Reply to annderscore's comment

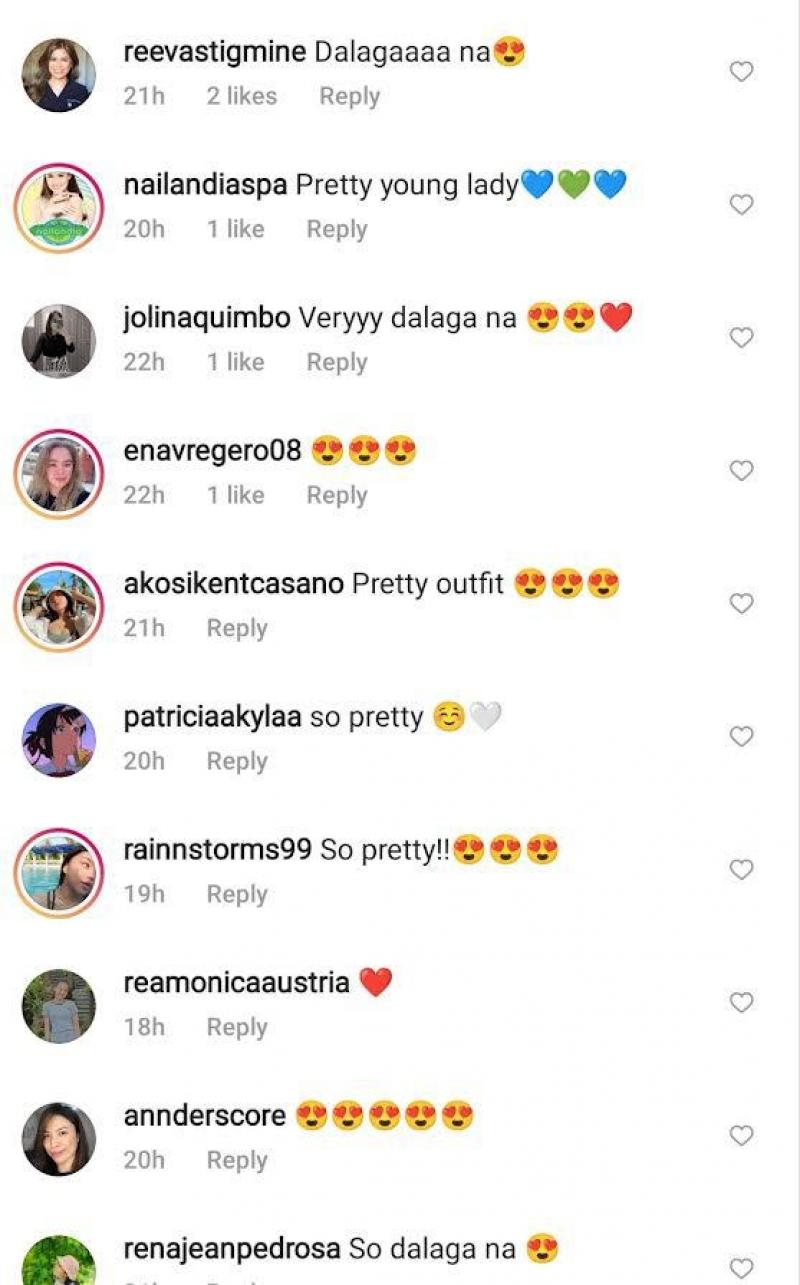coord(237,1160)
